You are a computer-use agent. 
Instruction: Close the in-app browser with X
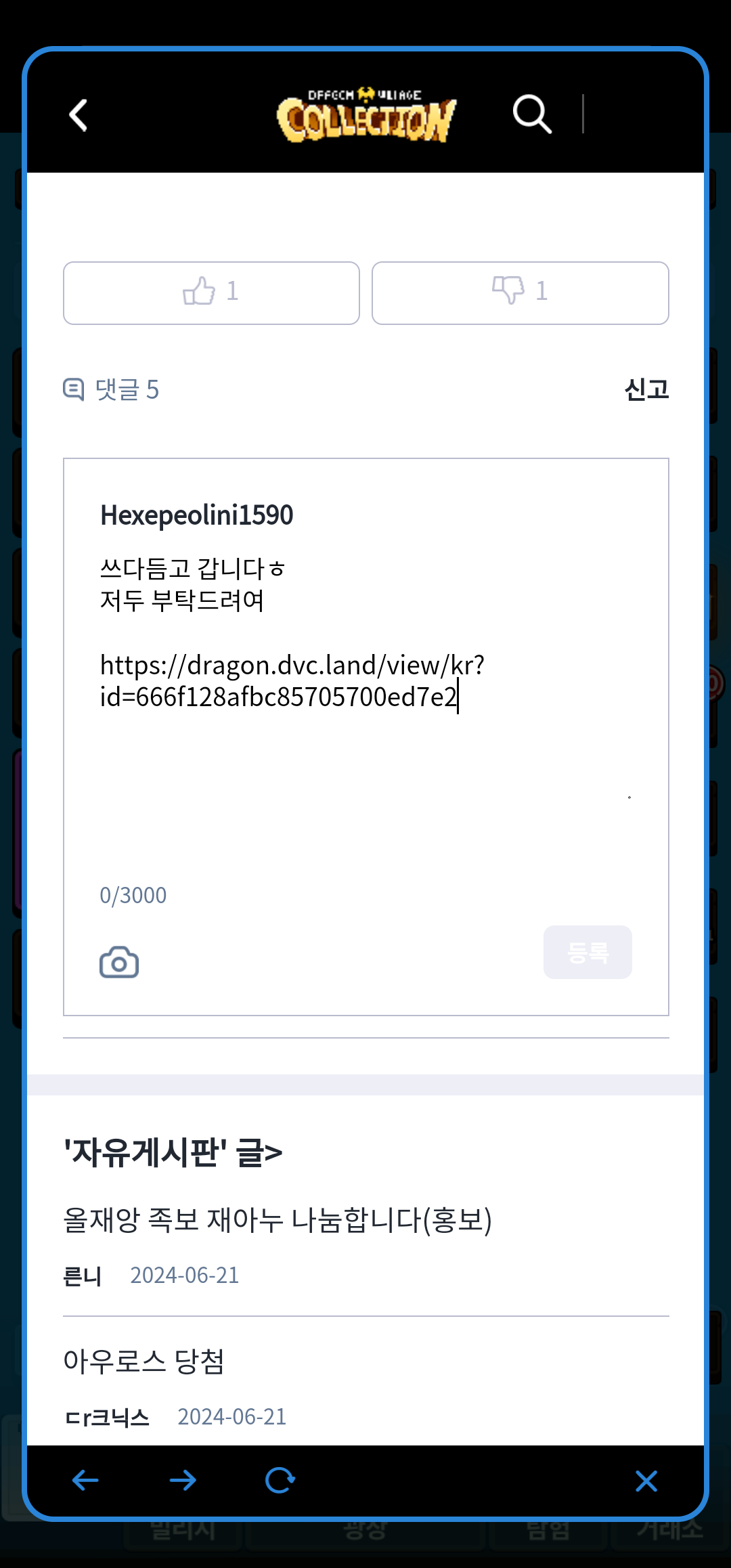646,1481
